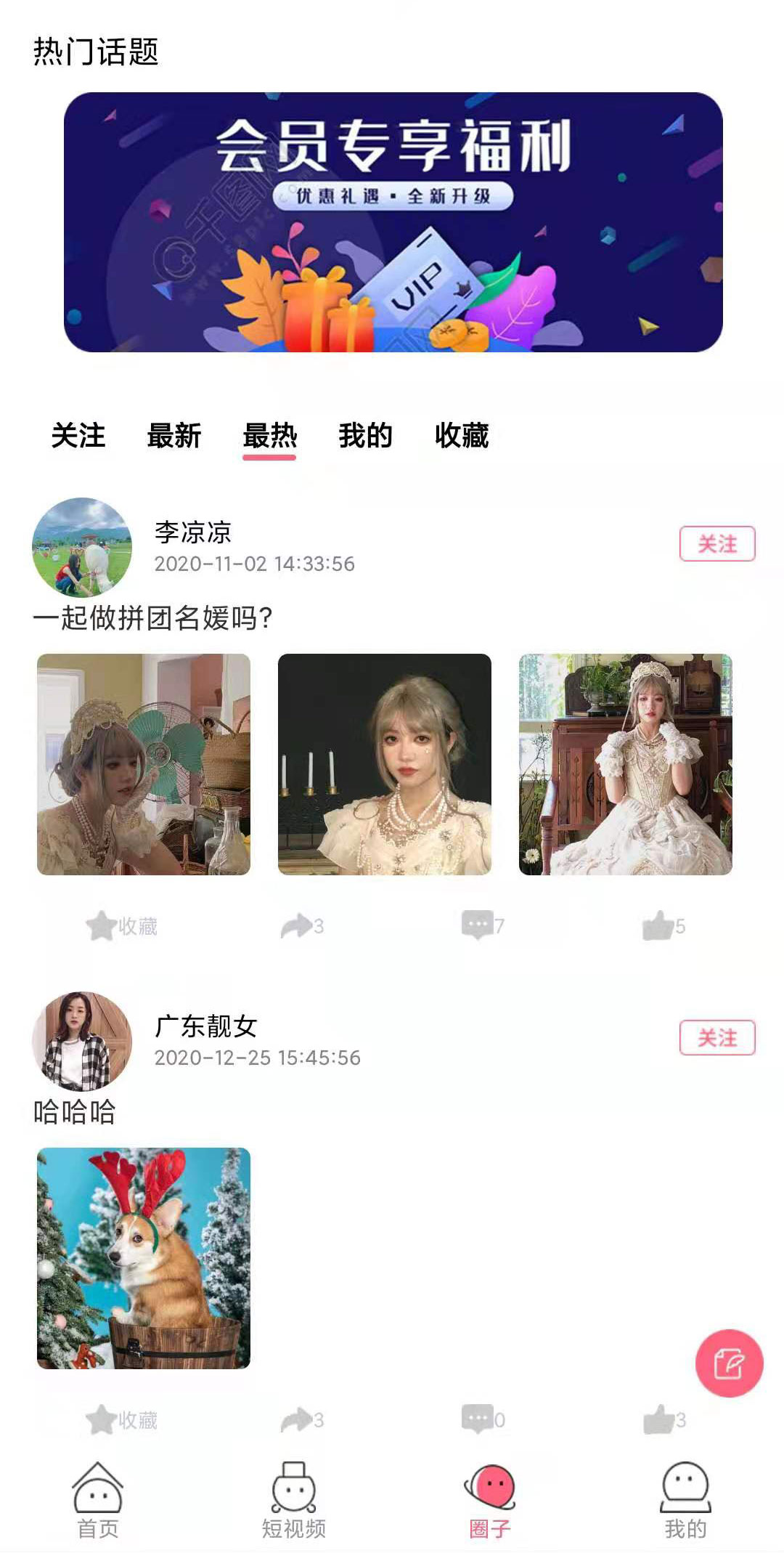Bookmark 李凉凉's post with 收藏

122,926
